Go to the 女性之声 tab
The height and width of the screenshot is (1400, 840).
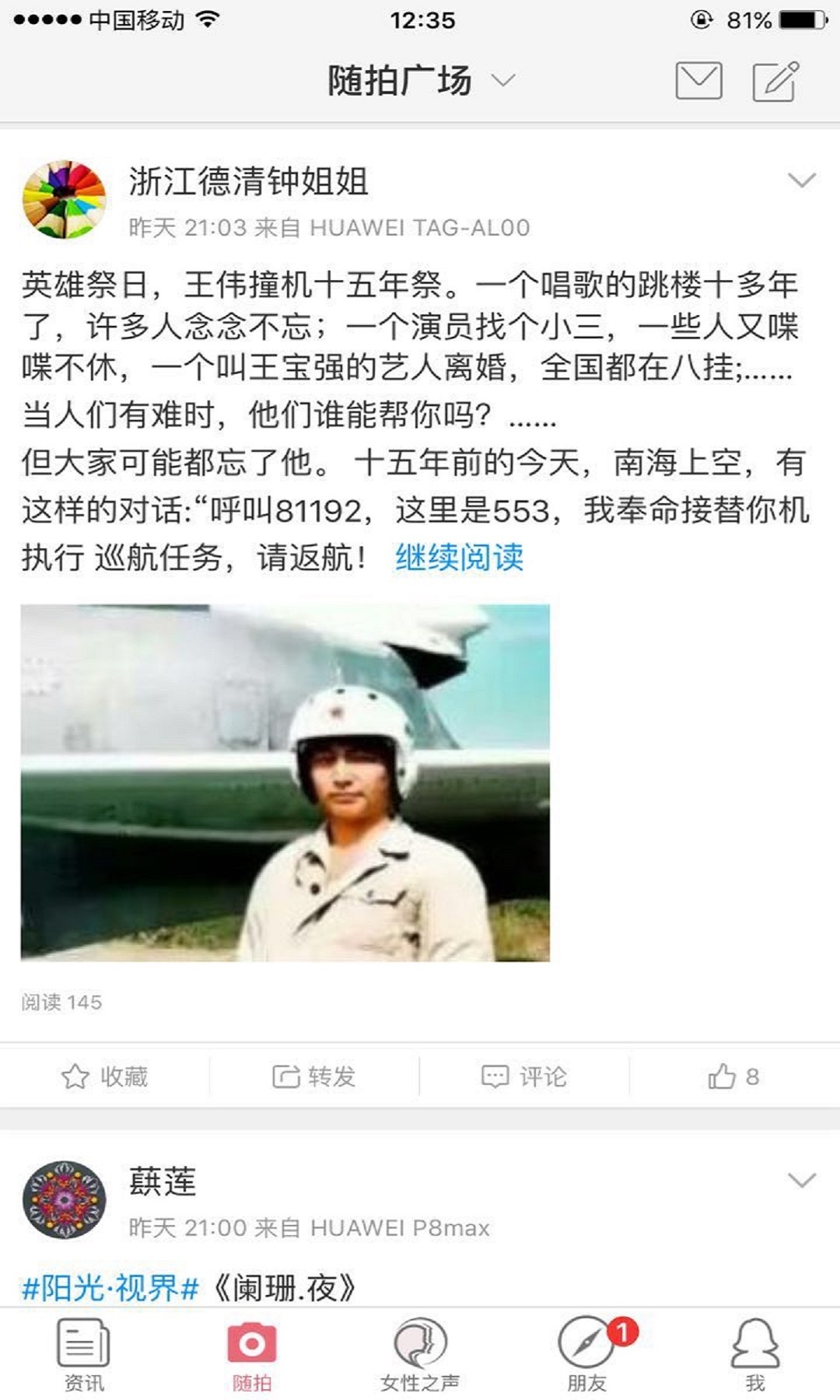point(420,1354)
